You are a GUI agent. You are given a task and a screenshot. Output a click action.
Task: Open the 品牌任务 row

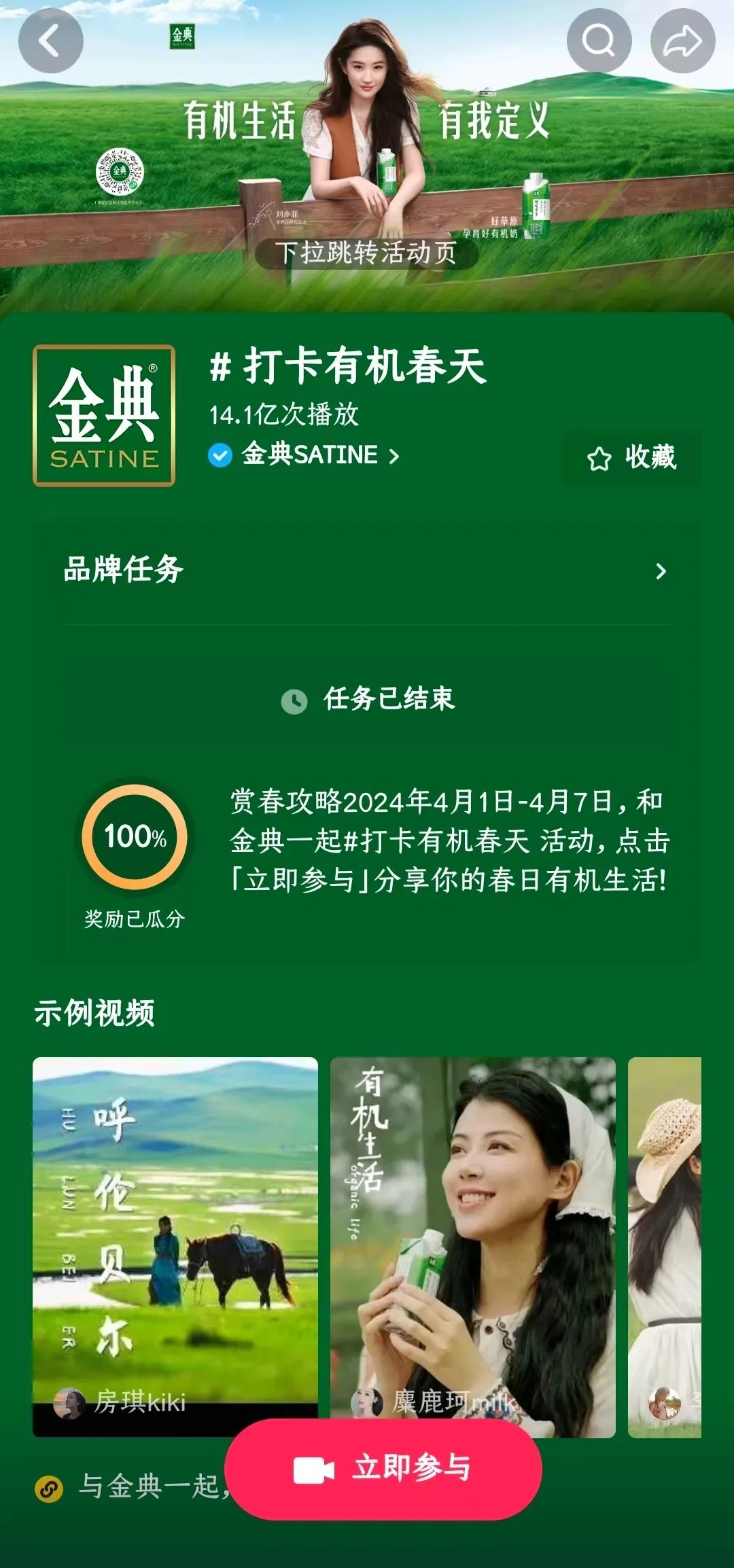[x=366, y=571]
